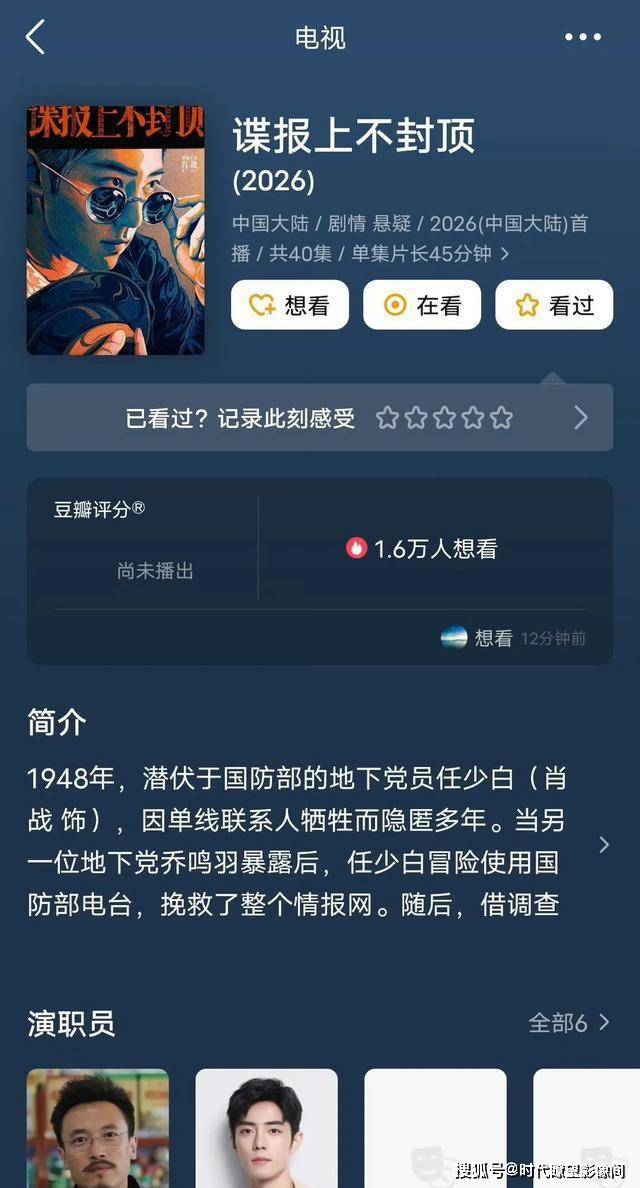Mark the show as 看过
This screenshot has height=1188, width=640.
[554, 305]
